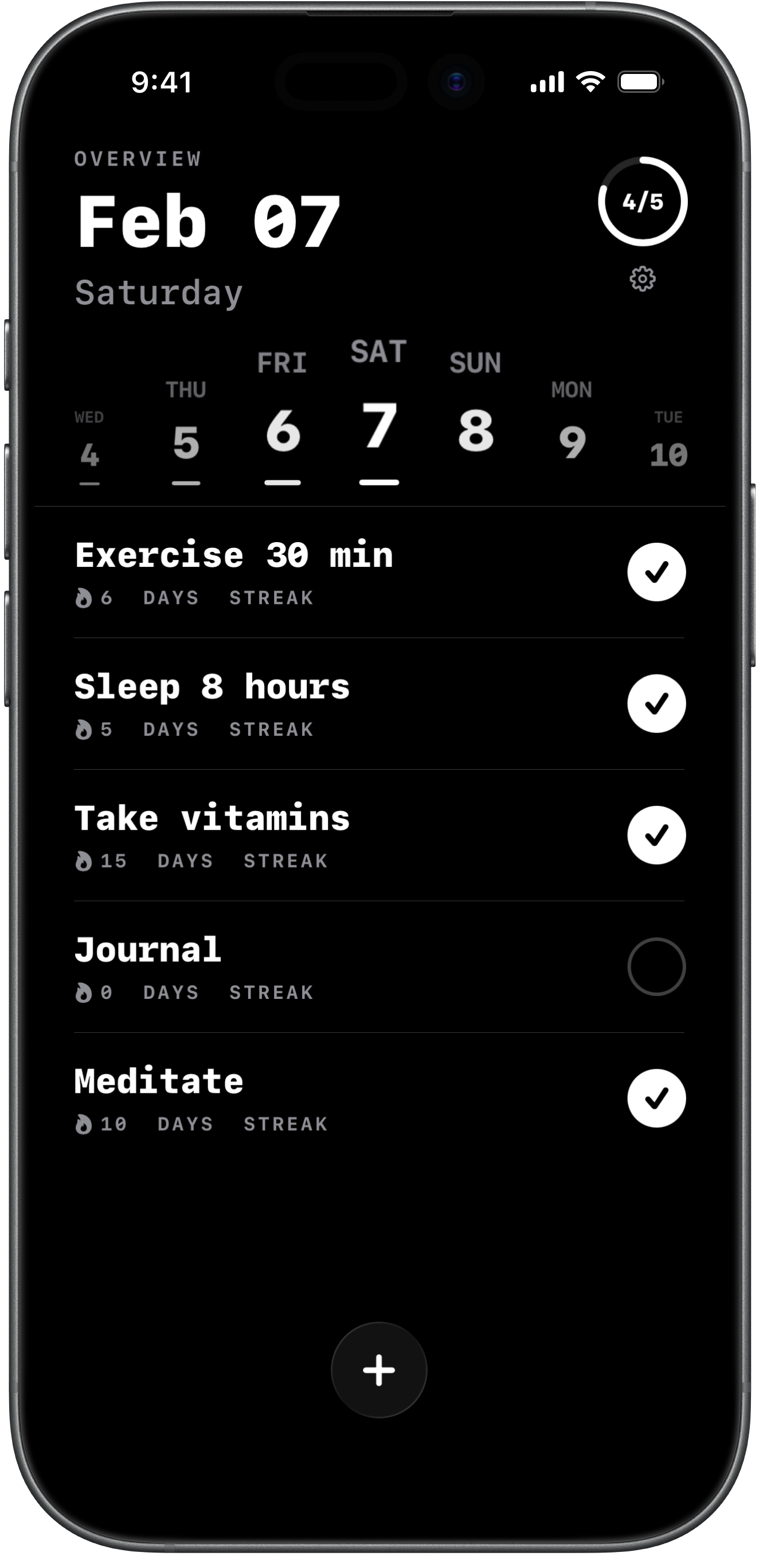Tap the progress circle showing 4/5 completion
767x1568 pixels.
[642, 203]
